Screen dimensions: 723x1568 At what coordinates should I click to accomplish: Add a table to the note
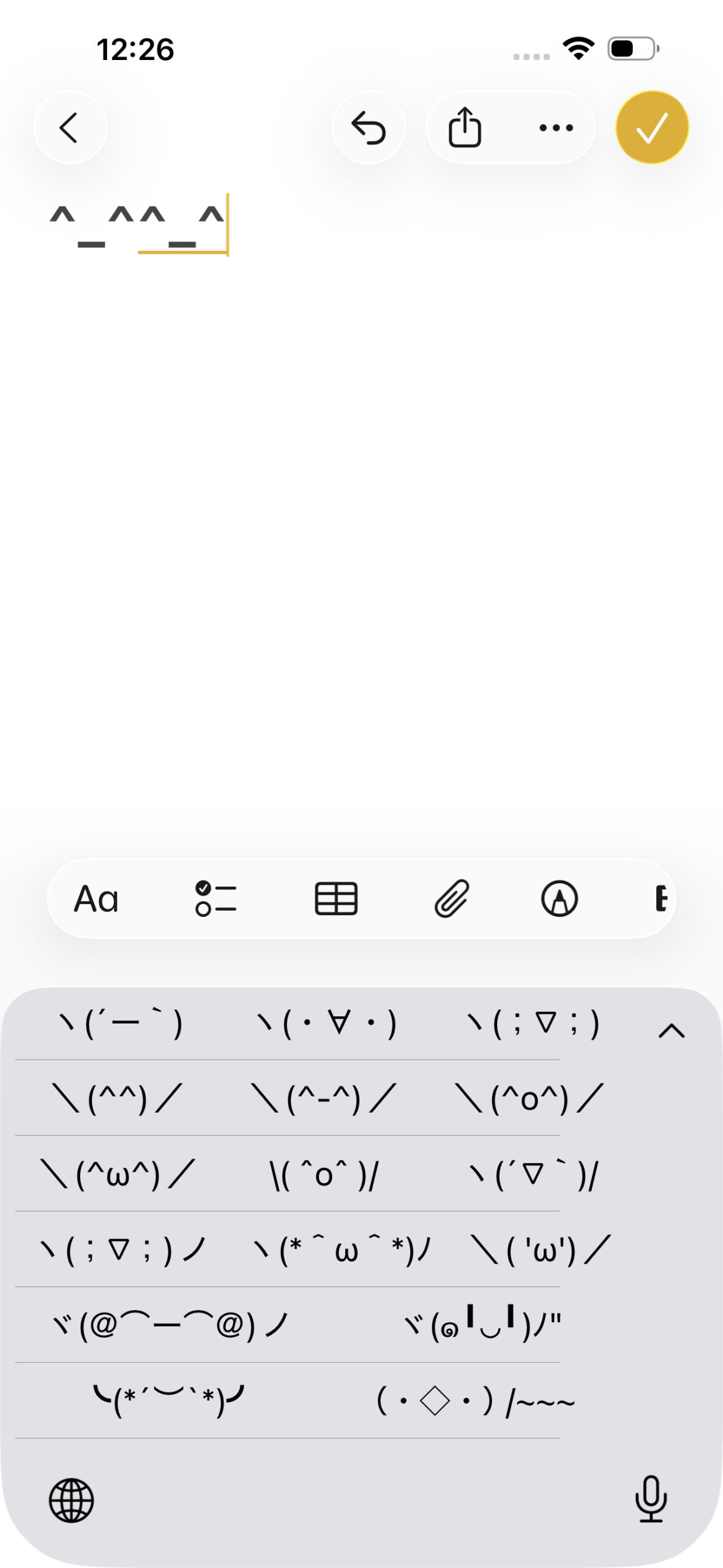(x=336, y=899)
